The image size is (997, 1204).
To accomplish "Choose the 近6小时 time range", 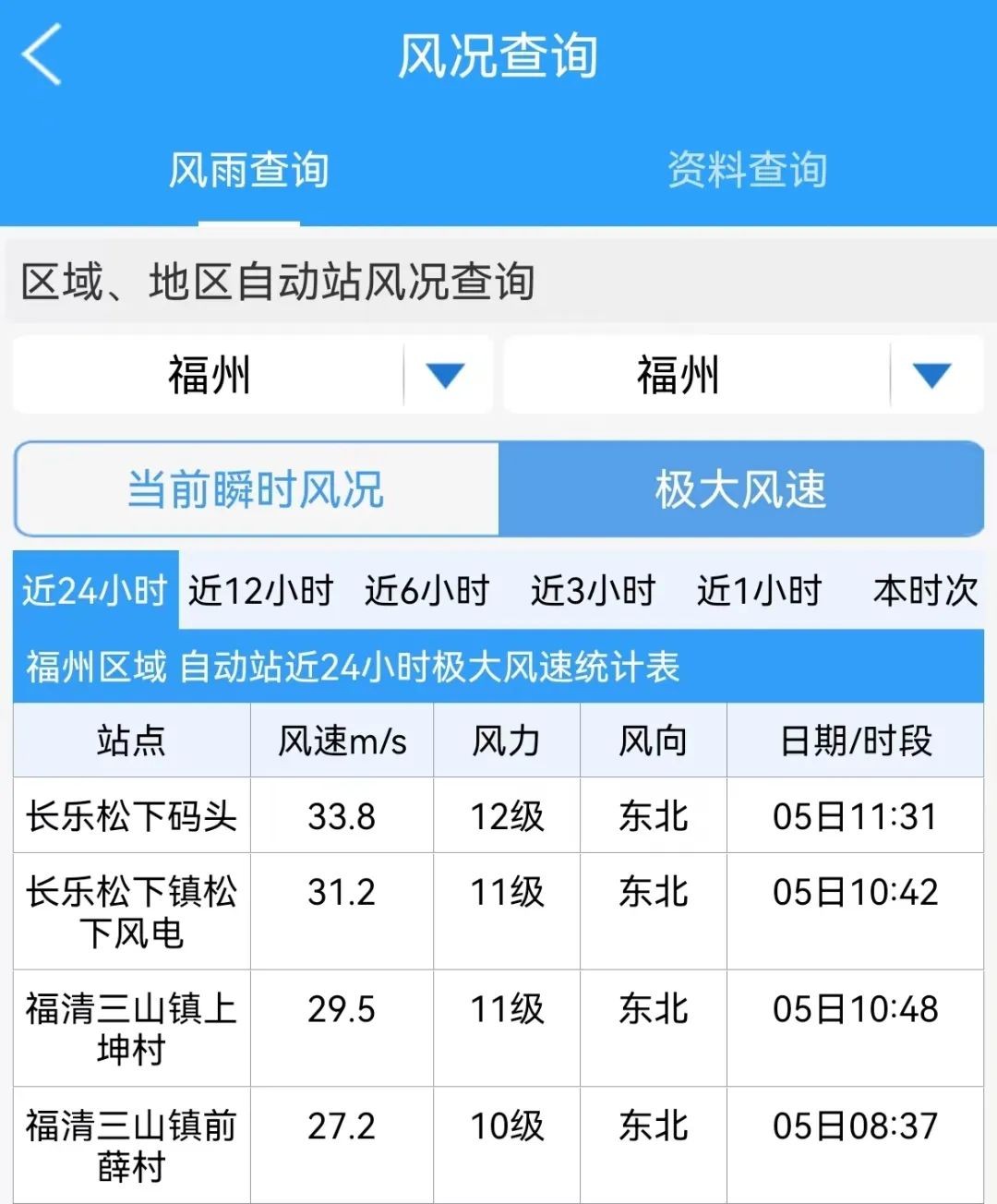I will tap(426, 590).
